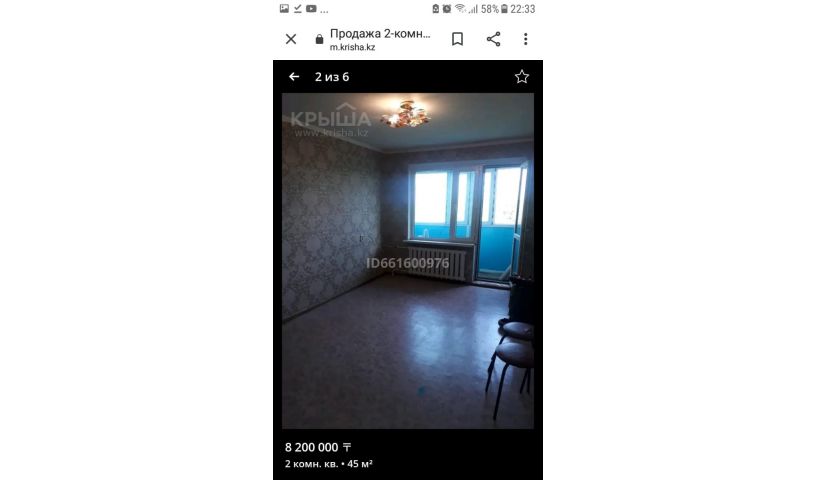Share the listing page link
The height and width of the screenshot is (480, 816).
[493, 39]
